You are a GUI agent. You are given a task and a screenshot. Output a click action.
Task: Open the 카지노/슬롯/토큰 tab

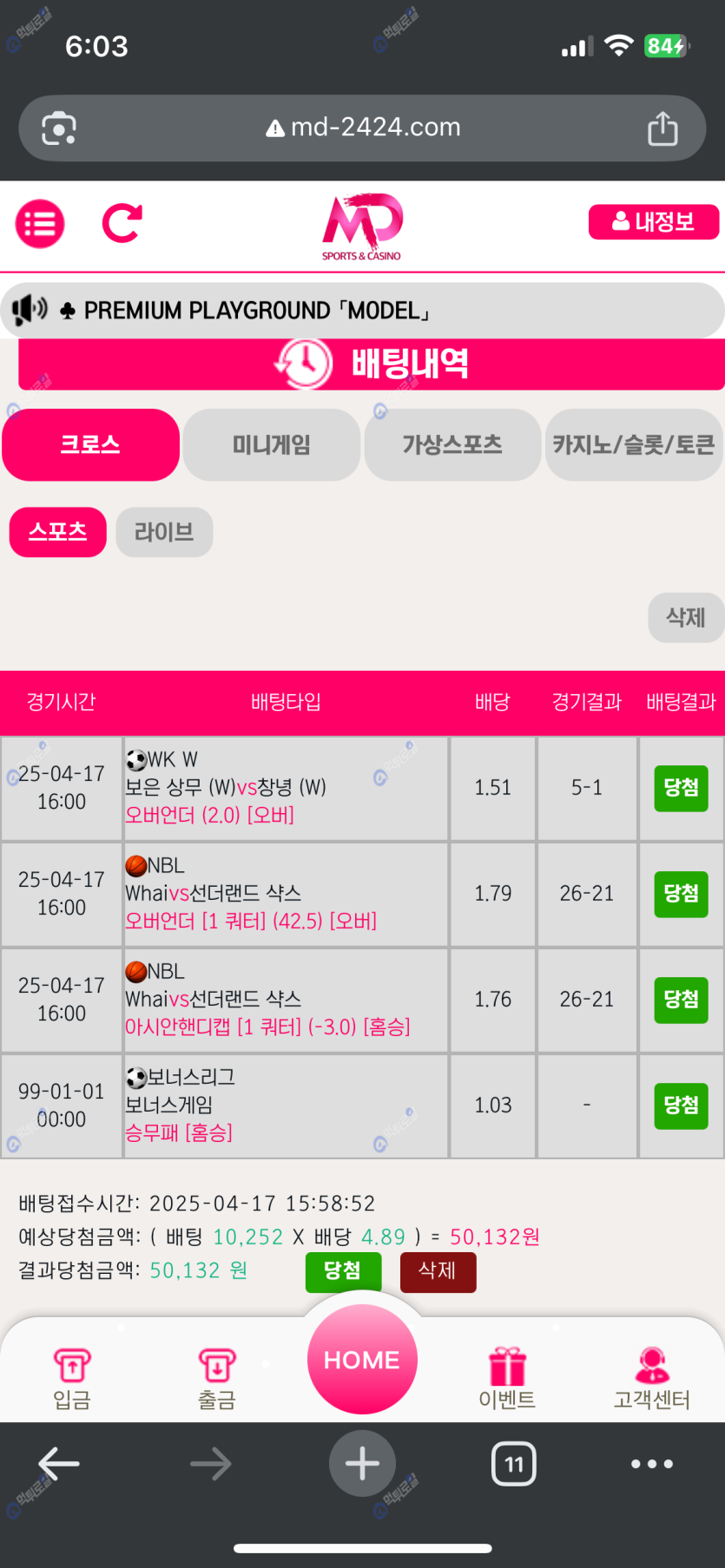click(x=634, y=445)
